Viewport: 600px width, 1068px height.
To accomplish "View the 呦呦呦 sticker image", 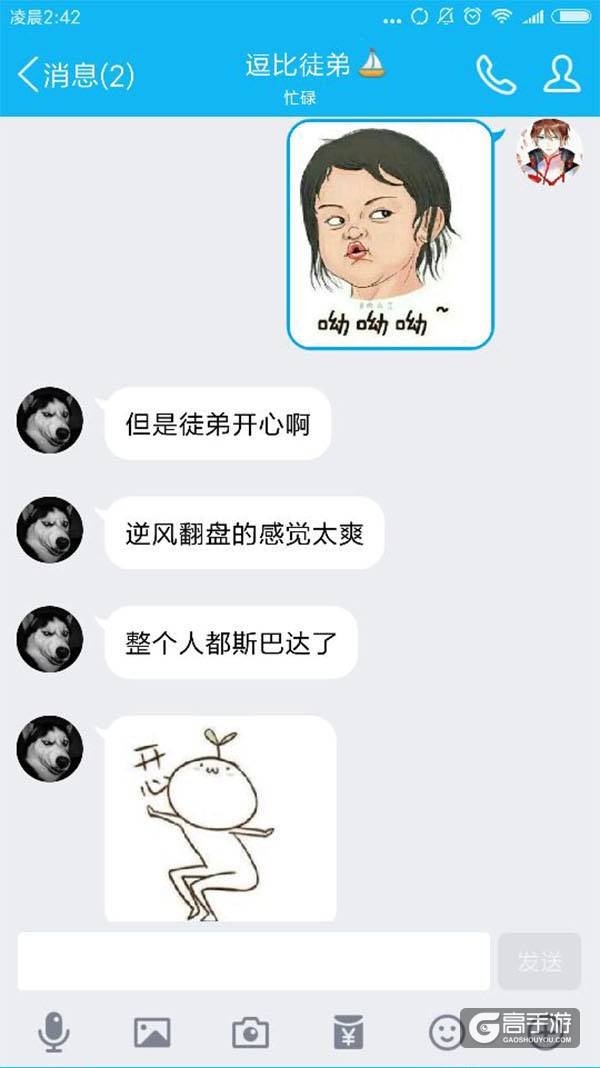I will 390,235.
